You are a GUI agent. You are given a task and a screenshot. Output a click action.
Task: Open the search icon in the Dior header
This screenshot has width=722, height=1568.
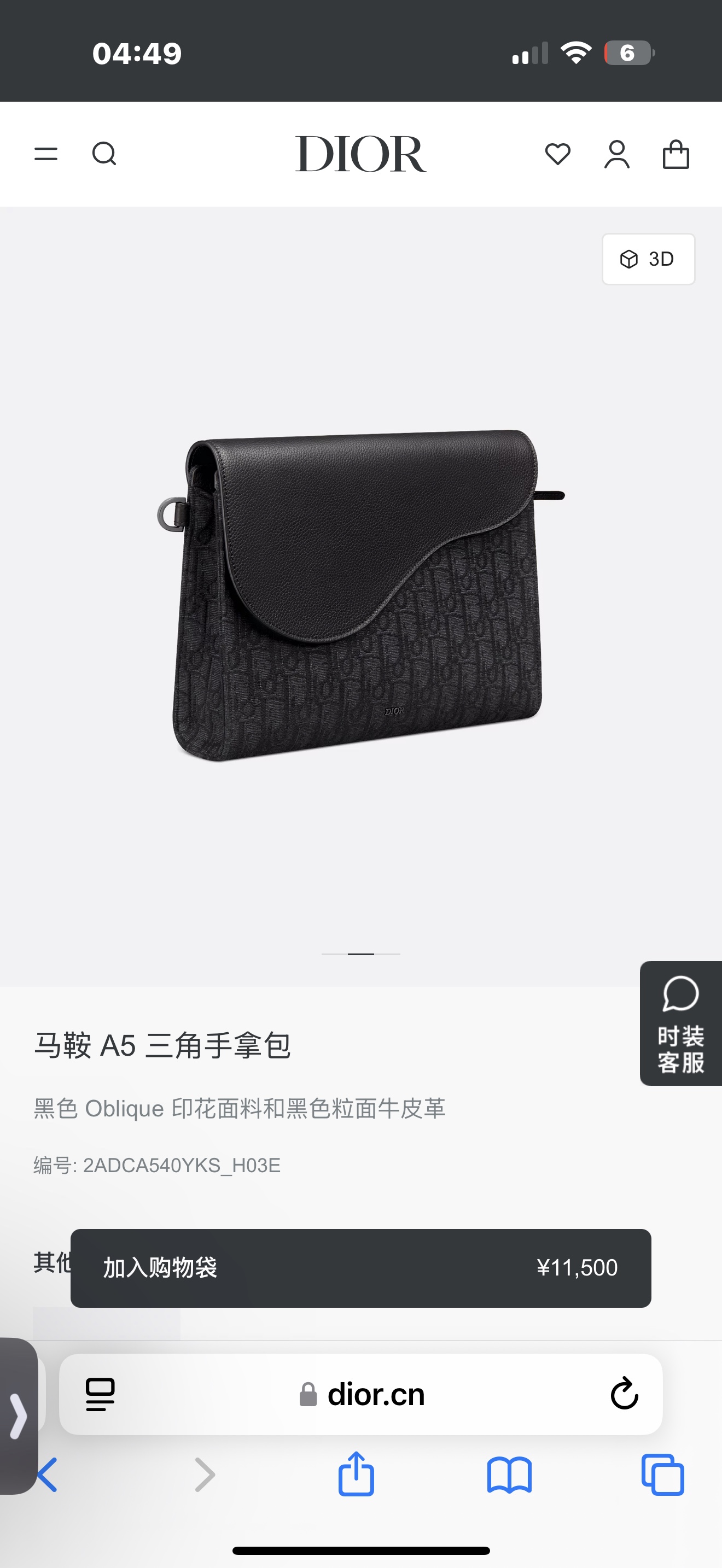coord(104,154)
